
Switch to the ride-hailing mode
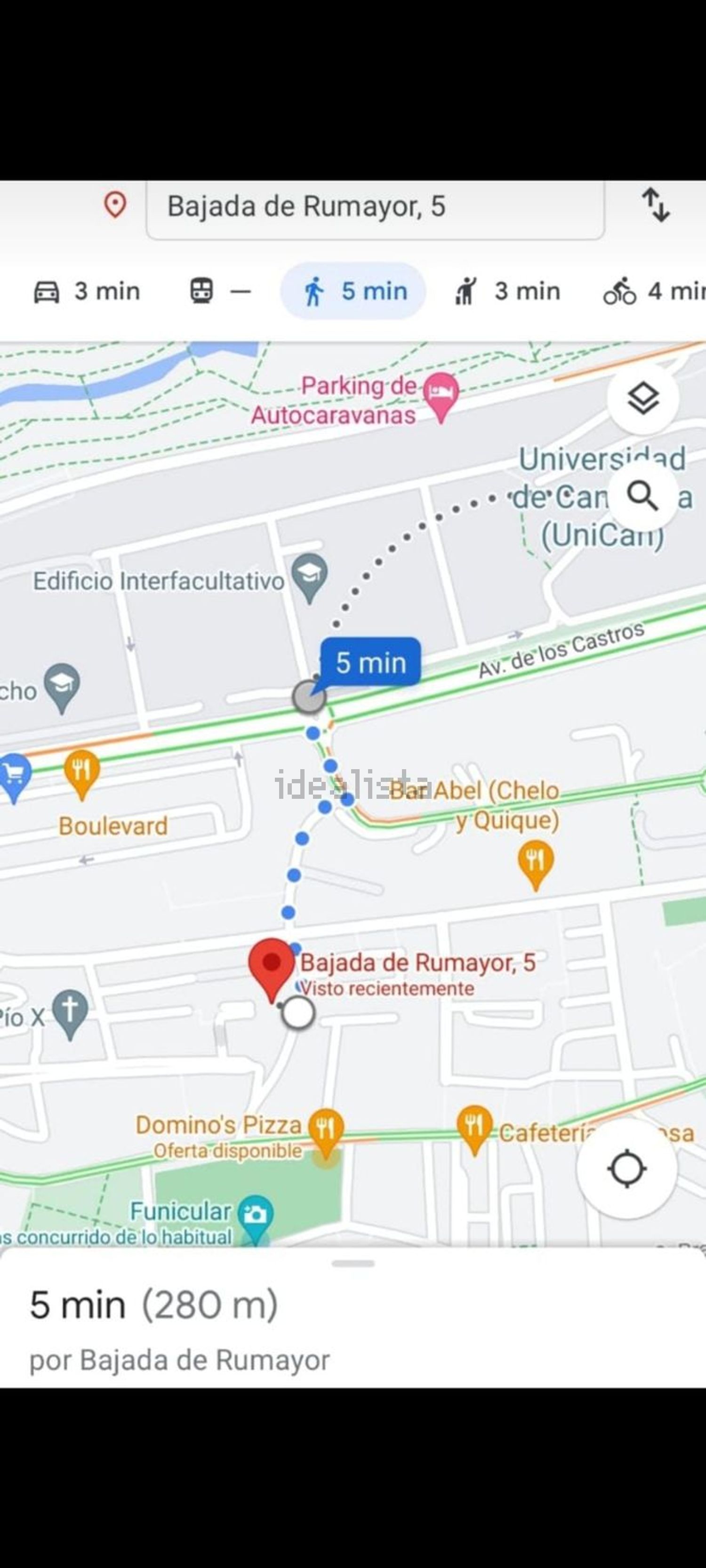coord(507,291)
